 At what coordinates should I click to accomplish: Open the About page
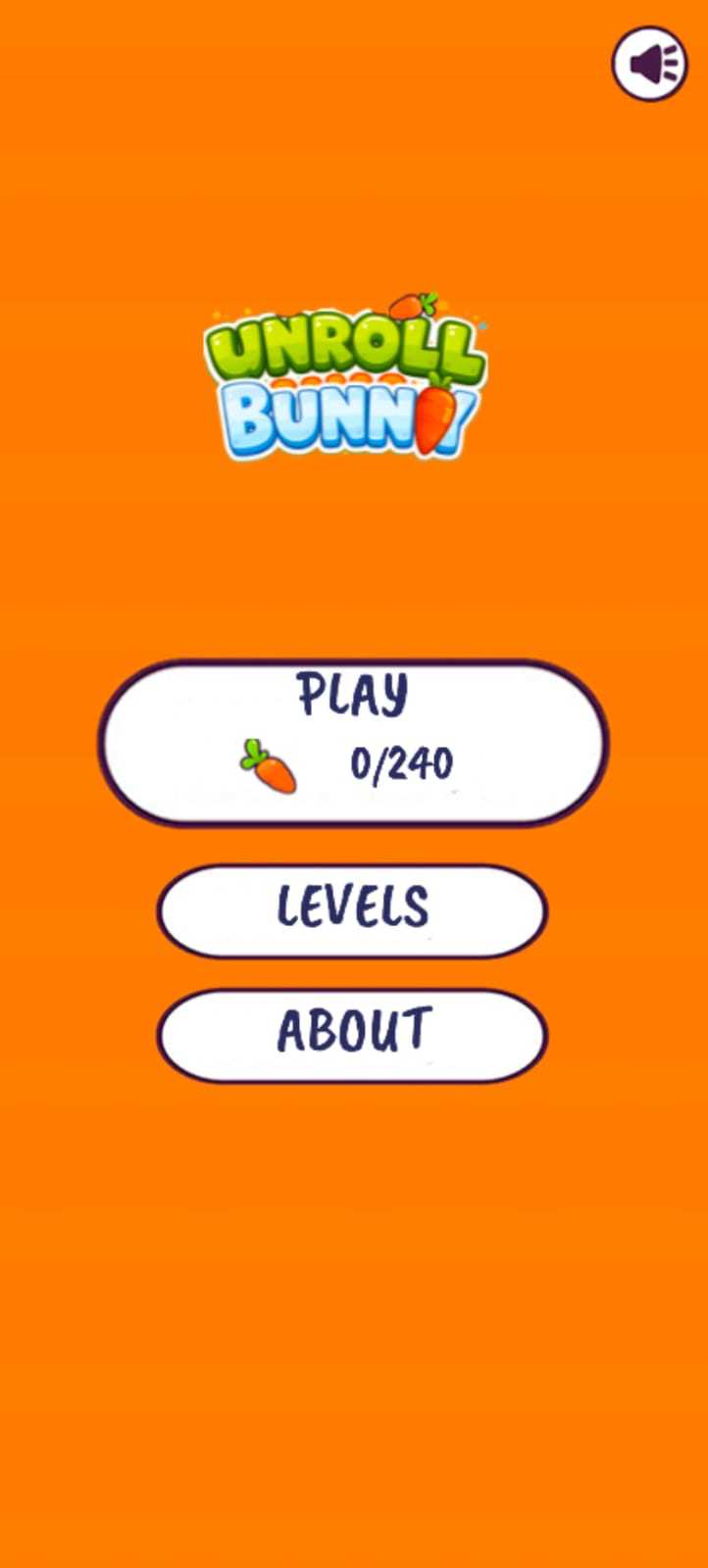(x=352, y=1035)
